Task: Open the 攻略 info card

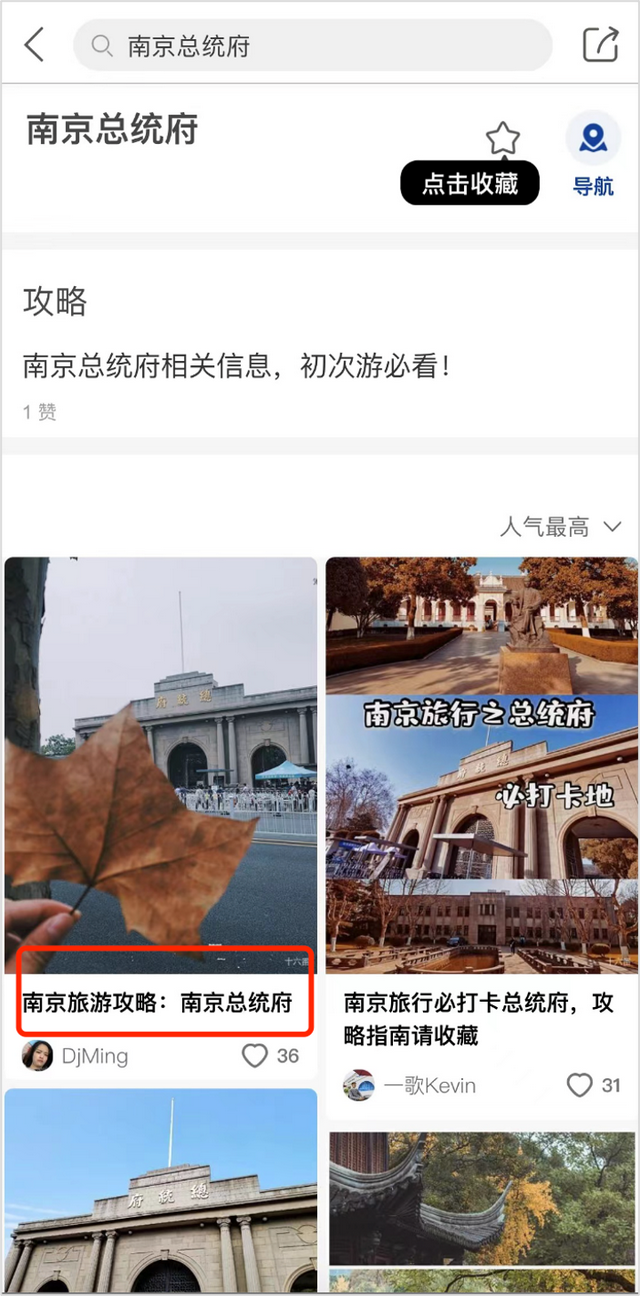Action: coord(320,343)
